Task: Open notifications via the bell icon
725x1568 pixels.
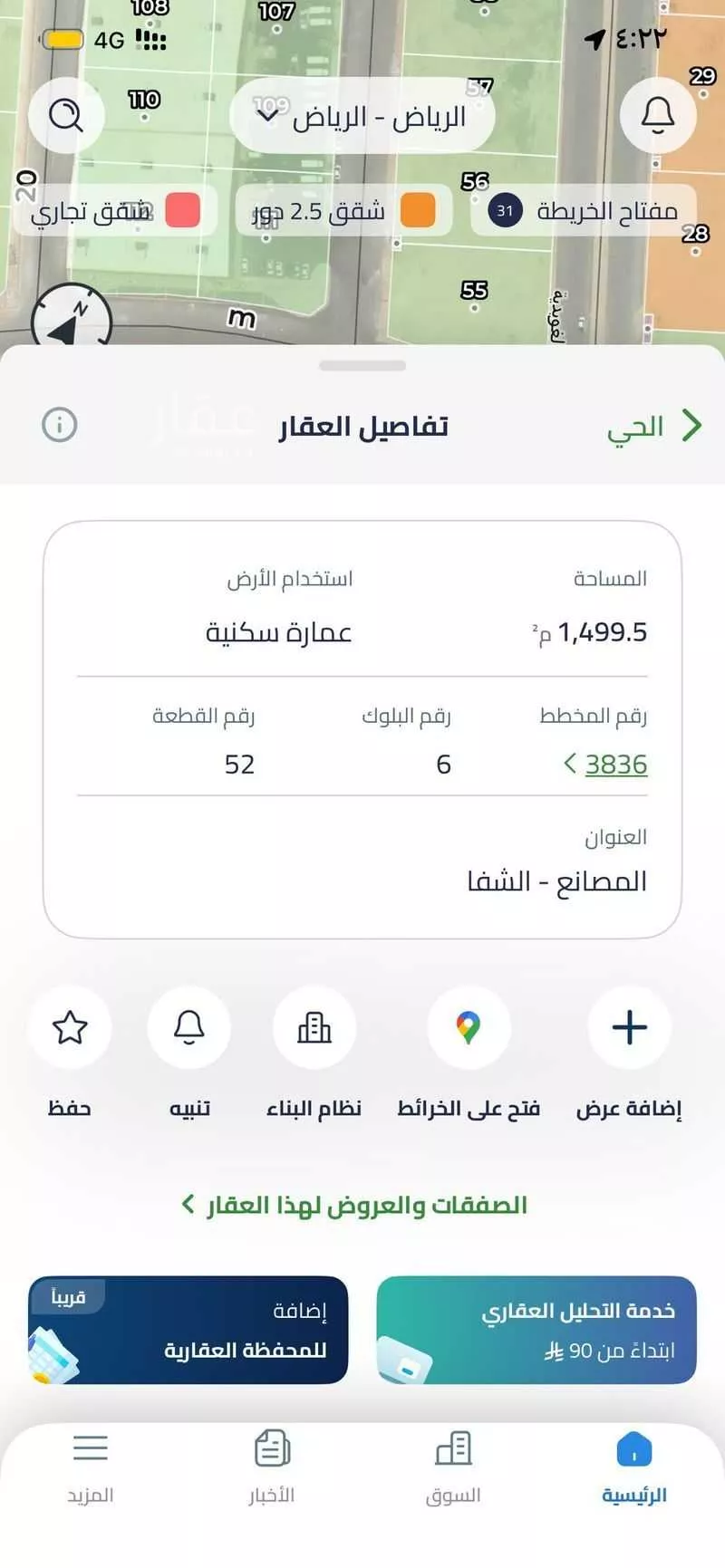Action: 658,116
